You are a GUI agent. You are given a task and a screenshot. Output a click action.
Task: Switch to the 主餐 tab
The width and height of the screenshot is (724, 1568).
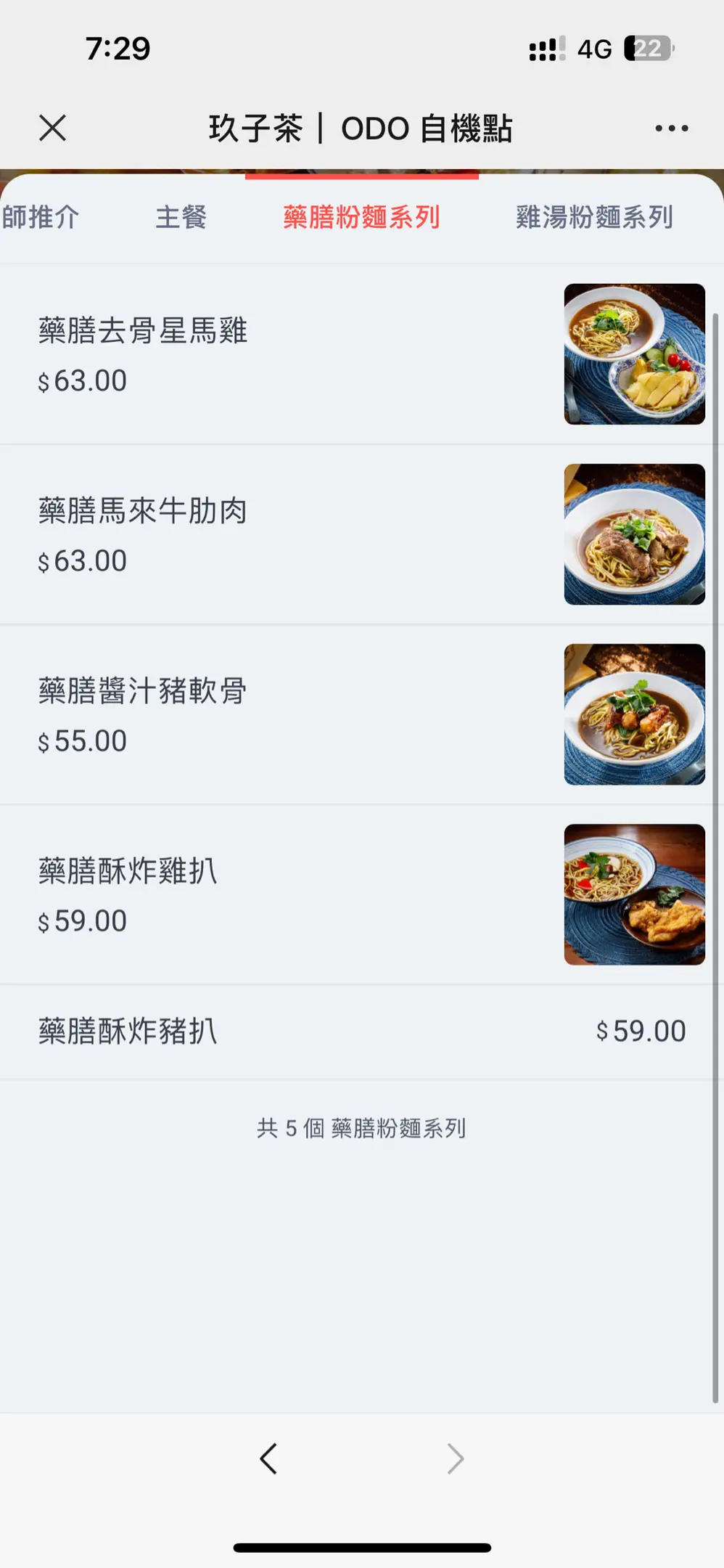pos(181,217)
